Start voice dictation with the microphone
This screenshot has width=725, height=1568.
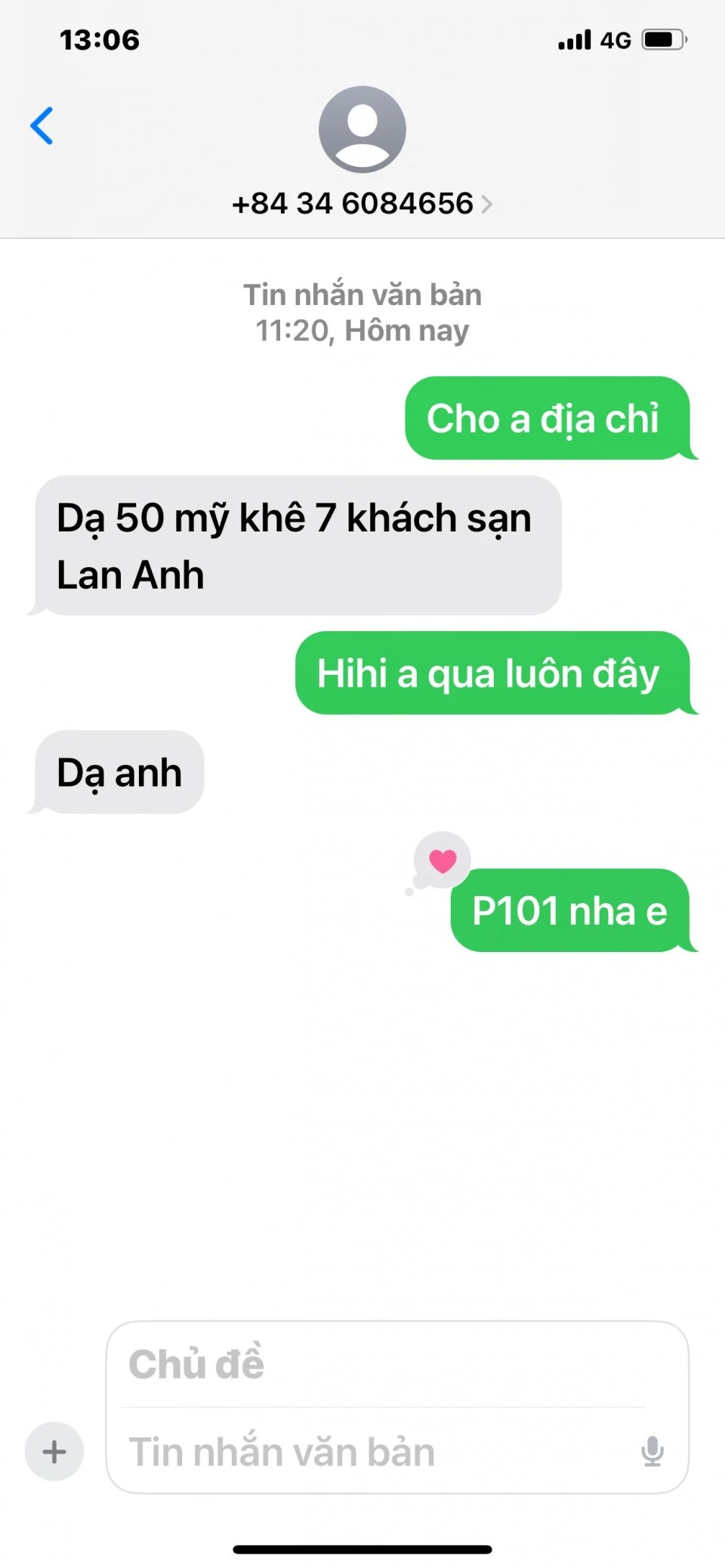pos(652,1451)
